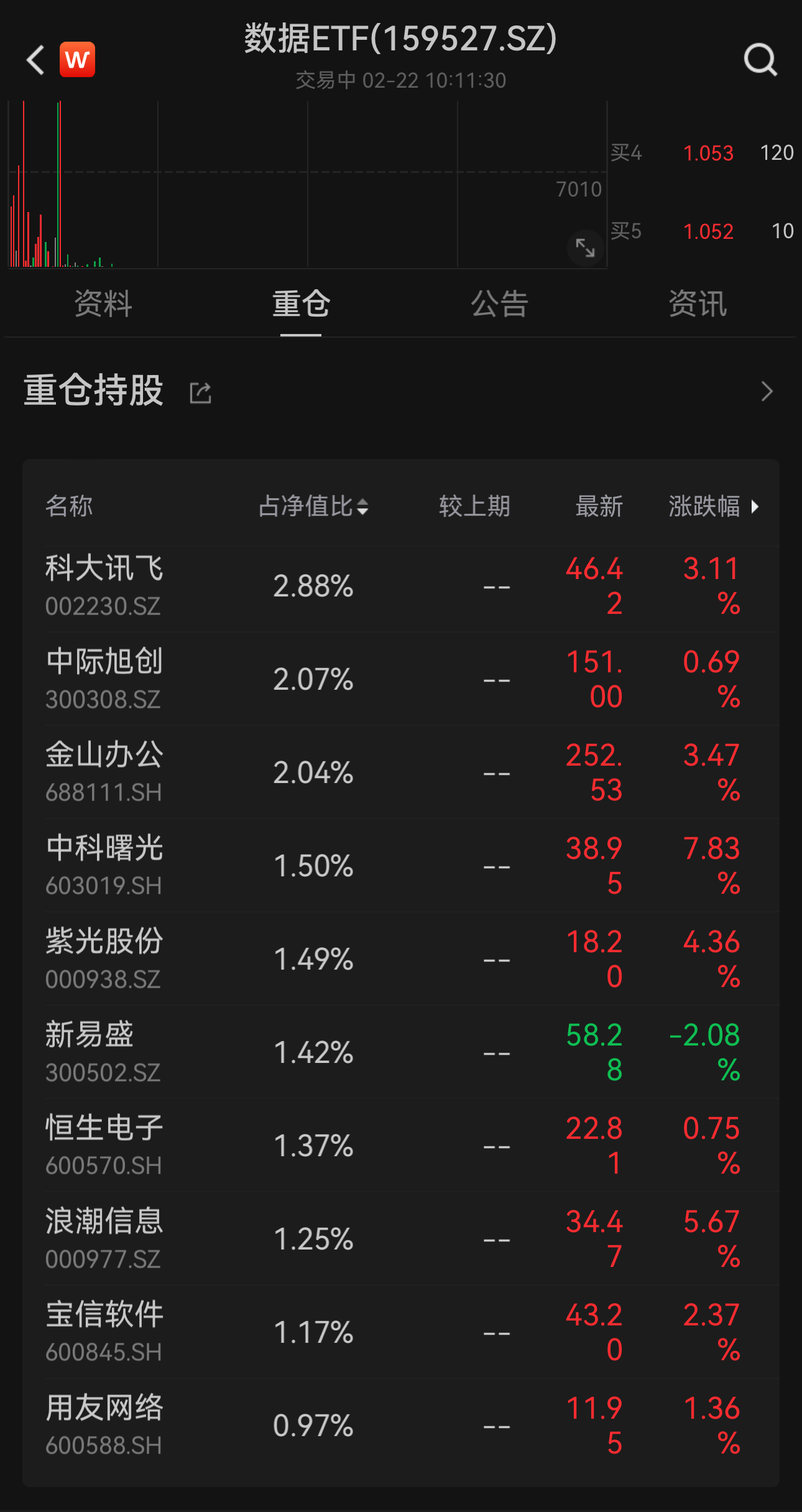
Task: Share the 重仓持股 section
Action: tap(200, 392)
